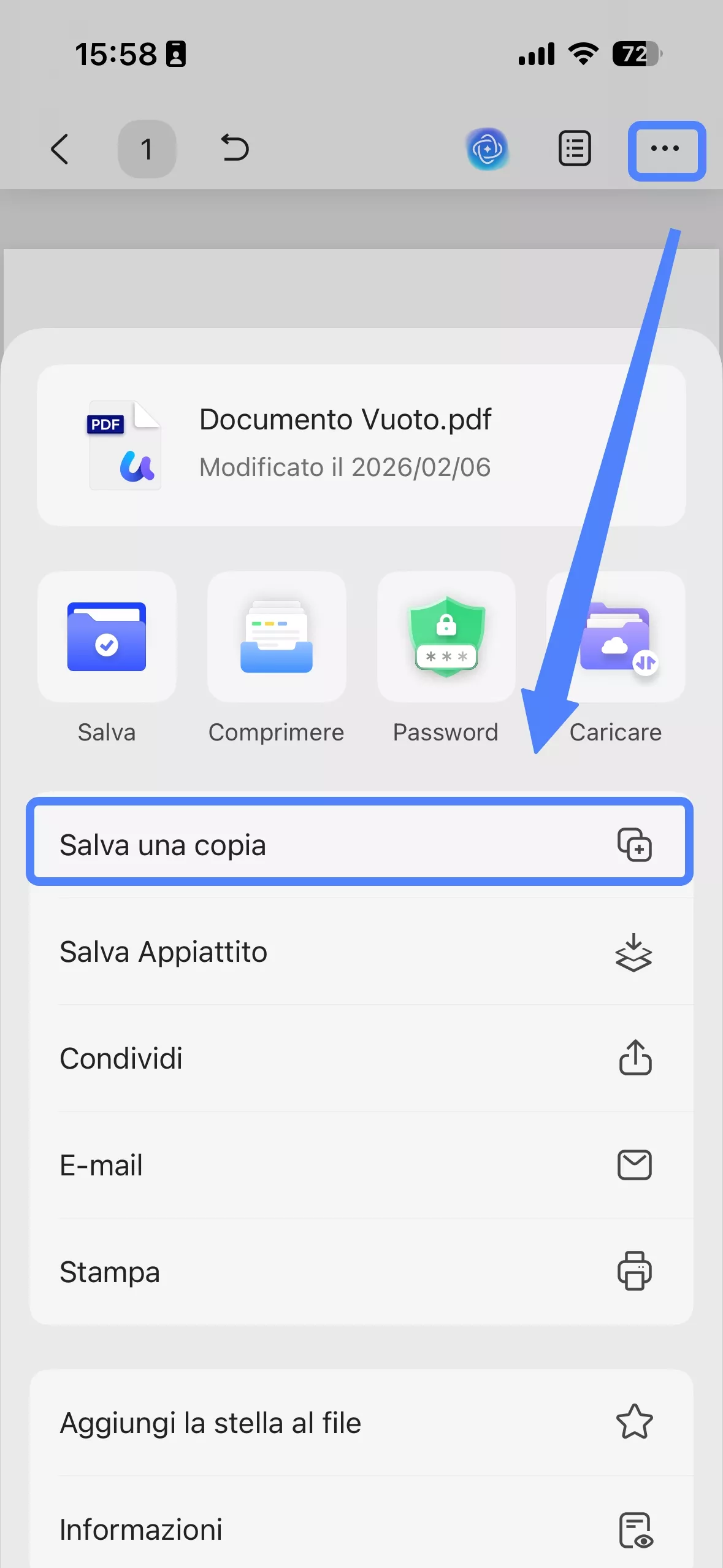
Task: Tap the printer icon beside Stampa
Action: [635, 1272]
